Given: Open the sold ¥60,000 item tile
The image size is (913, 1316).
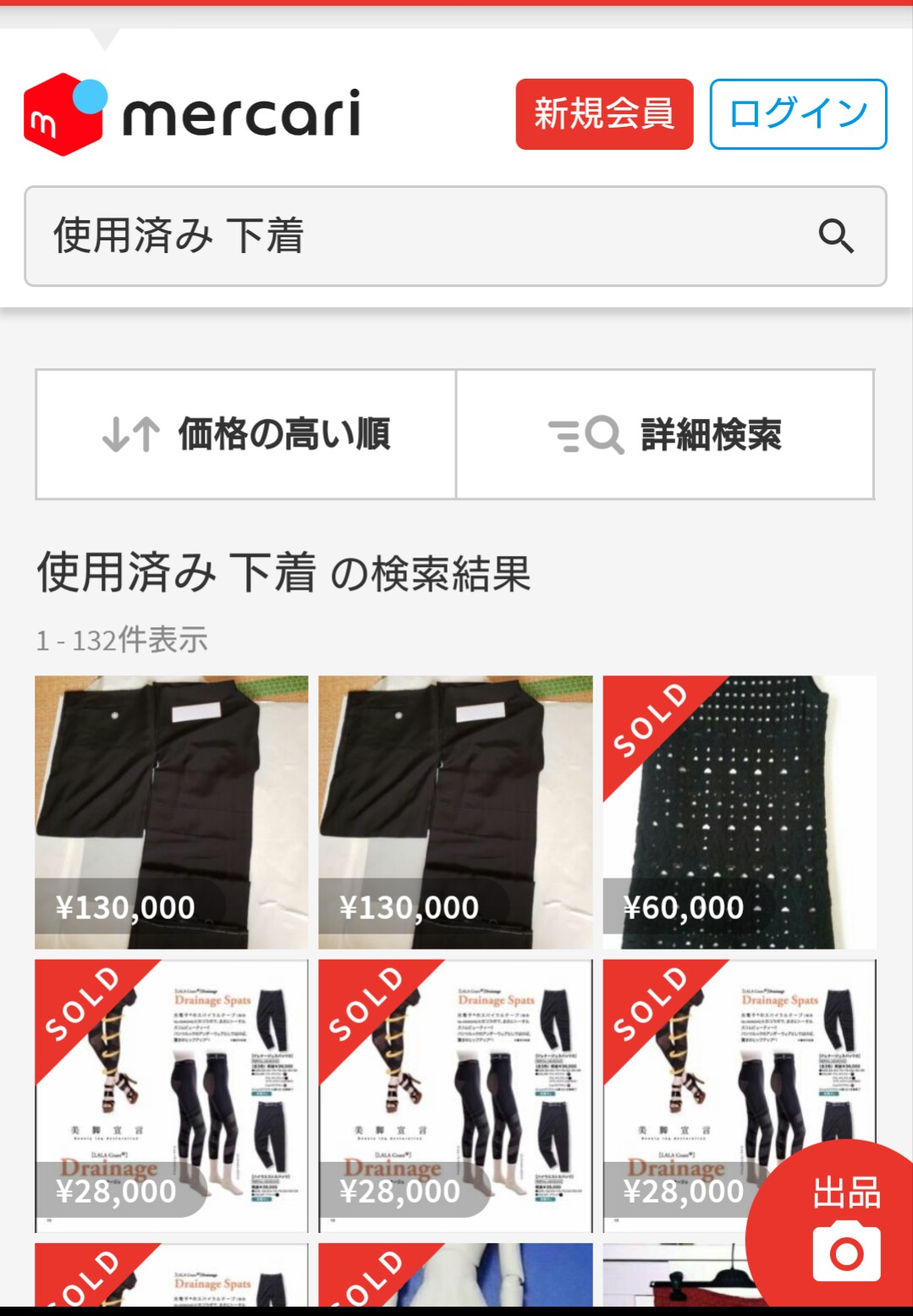Looking at the screenshot, I should click(x=739, y=812).
